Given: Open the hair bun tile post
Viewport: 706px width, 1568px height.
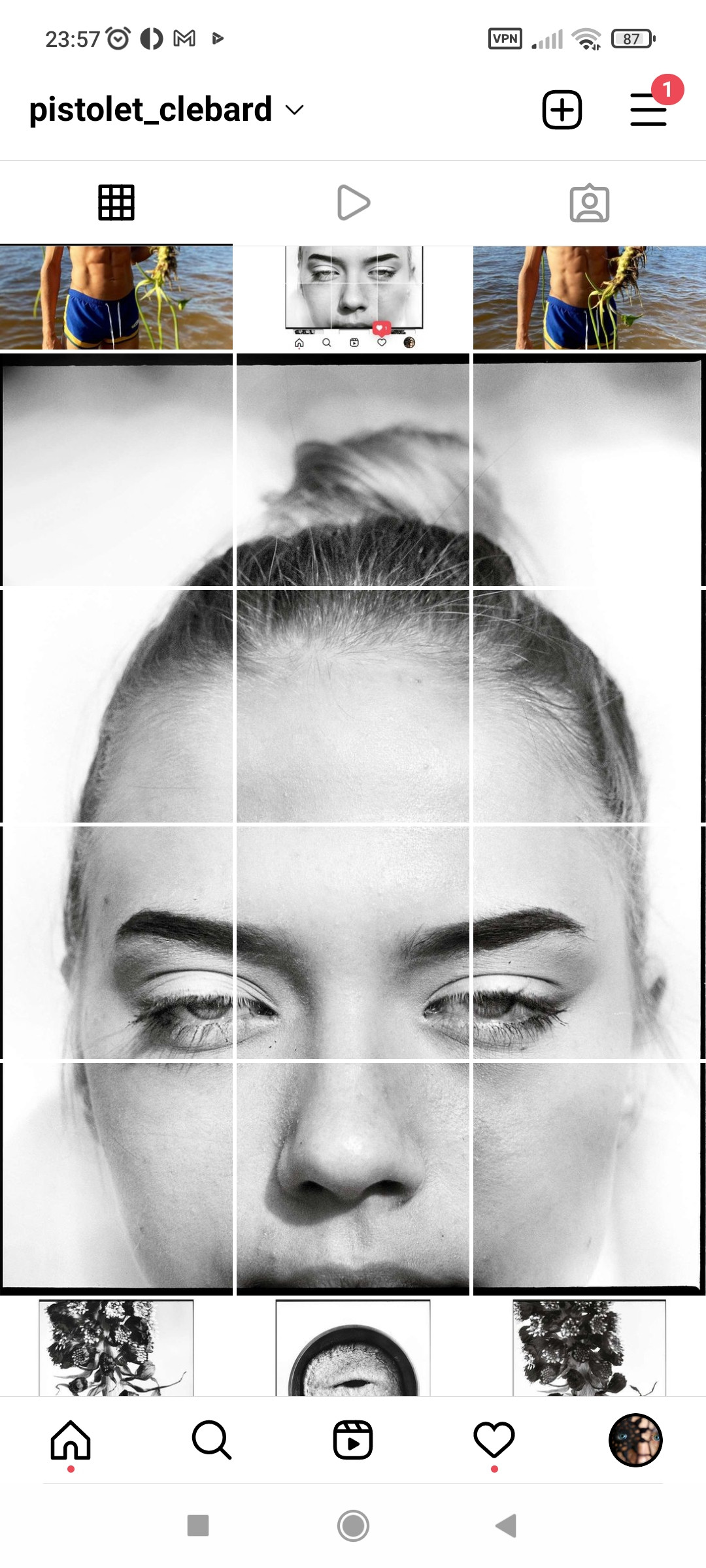Looking at the screenshot, I should click(x=353, y=470).
